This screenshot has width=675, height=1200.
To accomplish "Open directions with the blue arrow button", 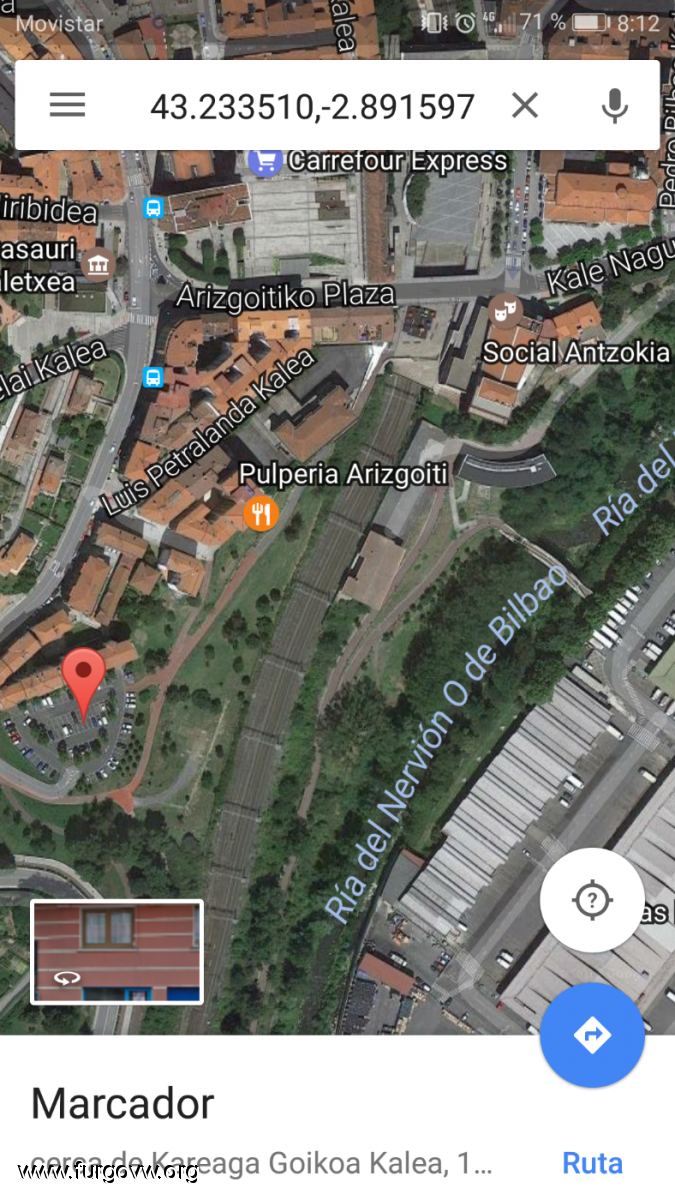I will coord(591,1035).
